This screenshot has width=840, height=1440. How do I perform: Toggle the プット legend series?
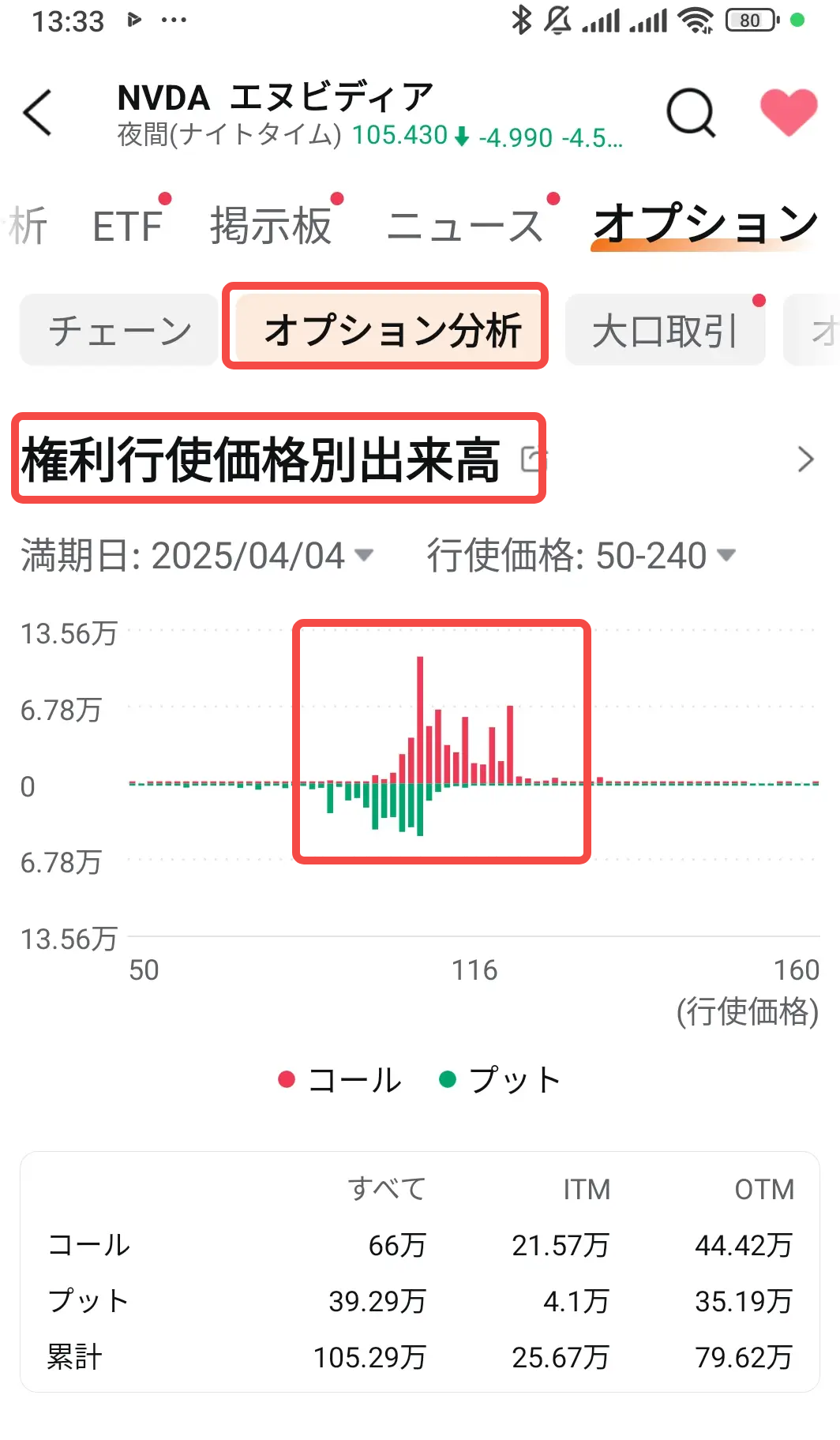(x=500, y=1080)
